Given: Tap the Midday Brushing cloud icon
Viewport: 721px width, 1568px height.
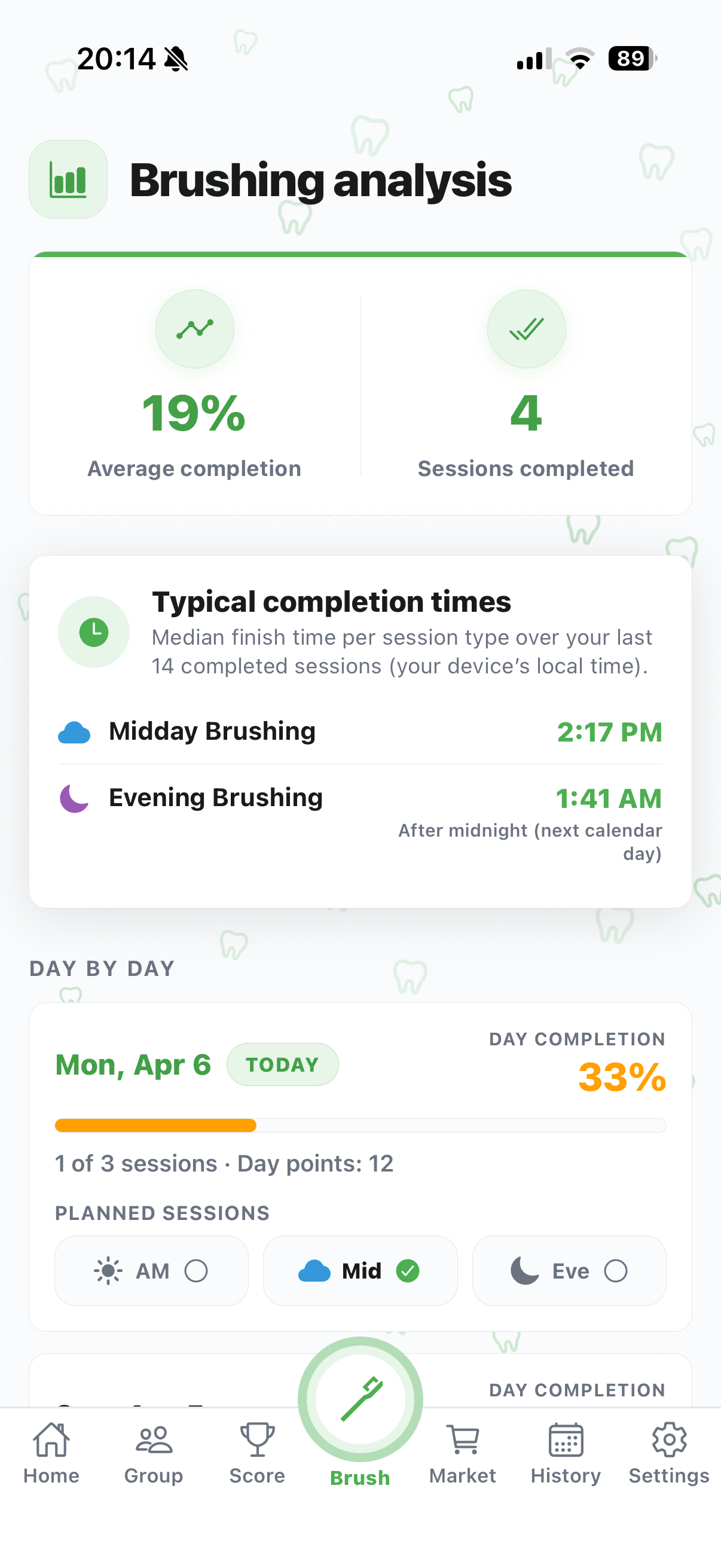Looking at the screenshot, I should tap(74, 732).
